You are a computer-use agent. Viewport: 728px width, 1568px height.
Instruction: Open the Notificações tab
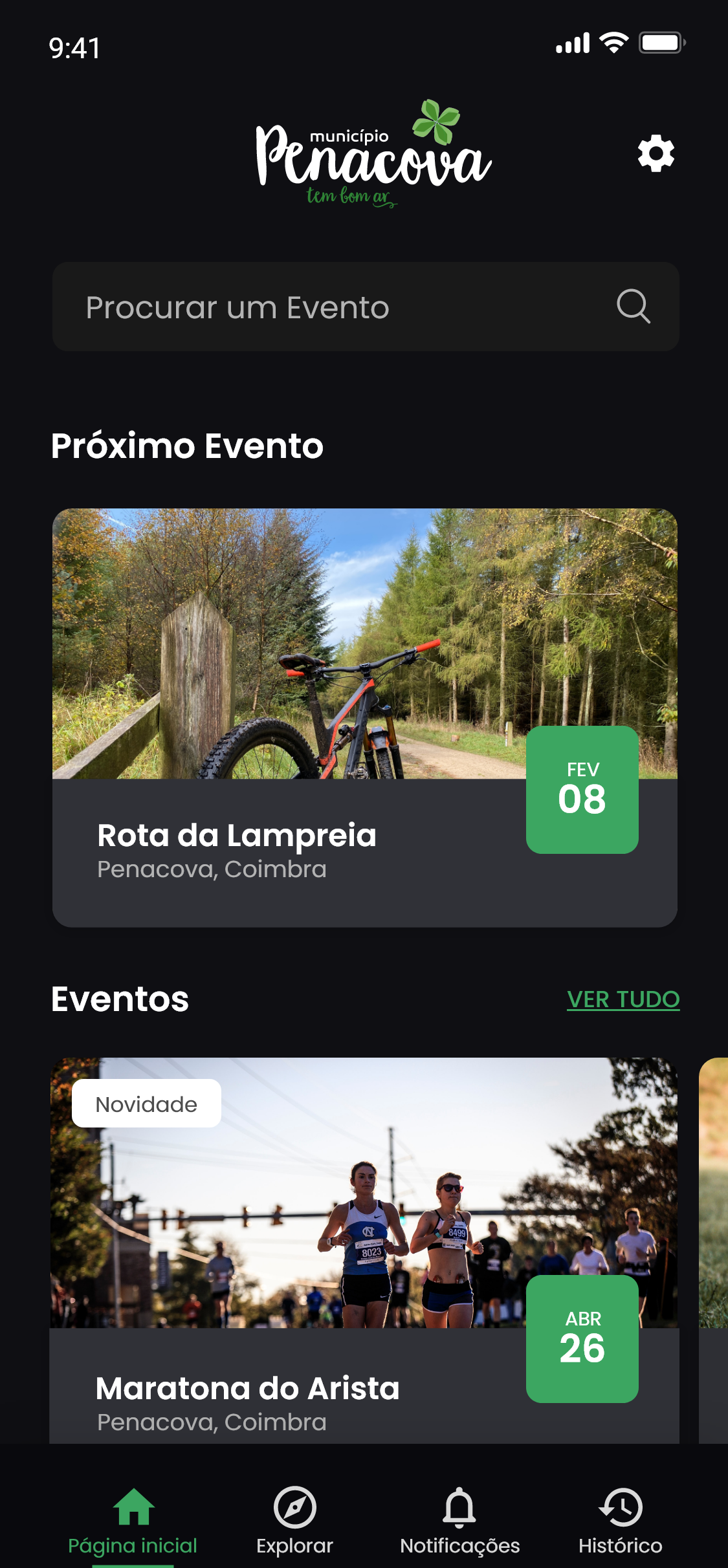pyautogui.click(x=459, y=1520)
